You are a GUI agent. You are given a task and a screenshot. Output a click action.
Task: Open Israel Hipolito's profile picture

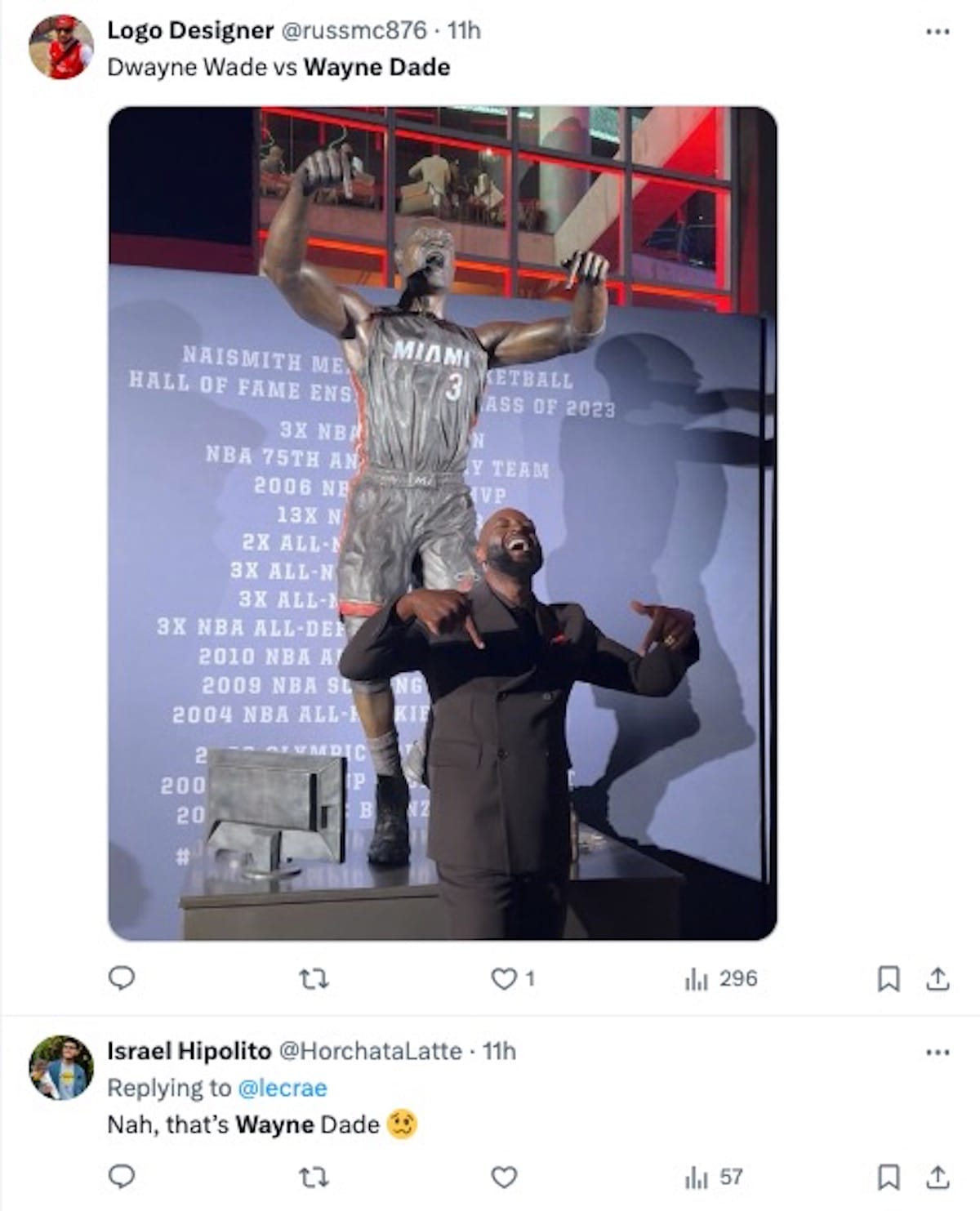(x=61, y=1067)
